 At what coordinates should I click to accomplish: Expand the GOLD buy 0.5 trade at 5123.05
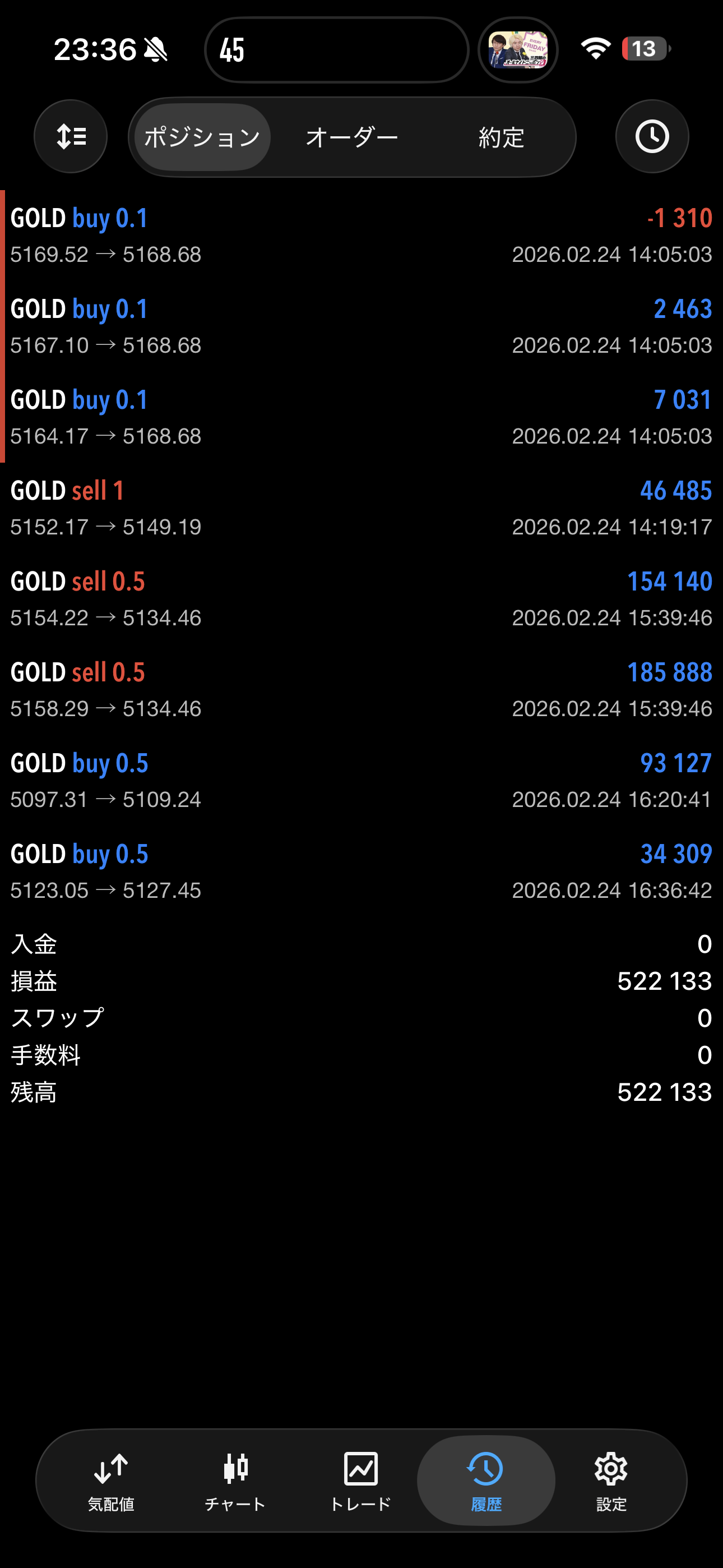[361, 871]
